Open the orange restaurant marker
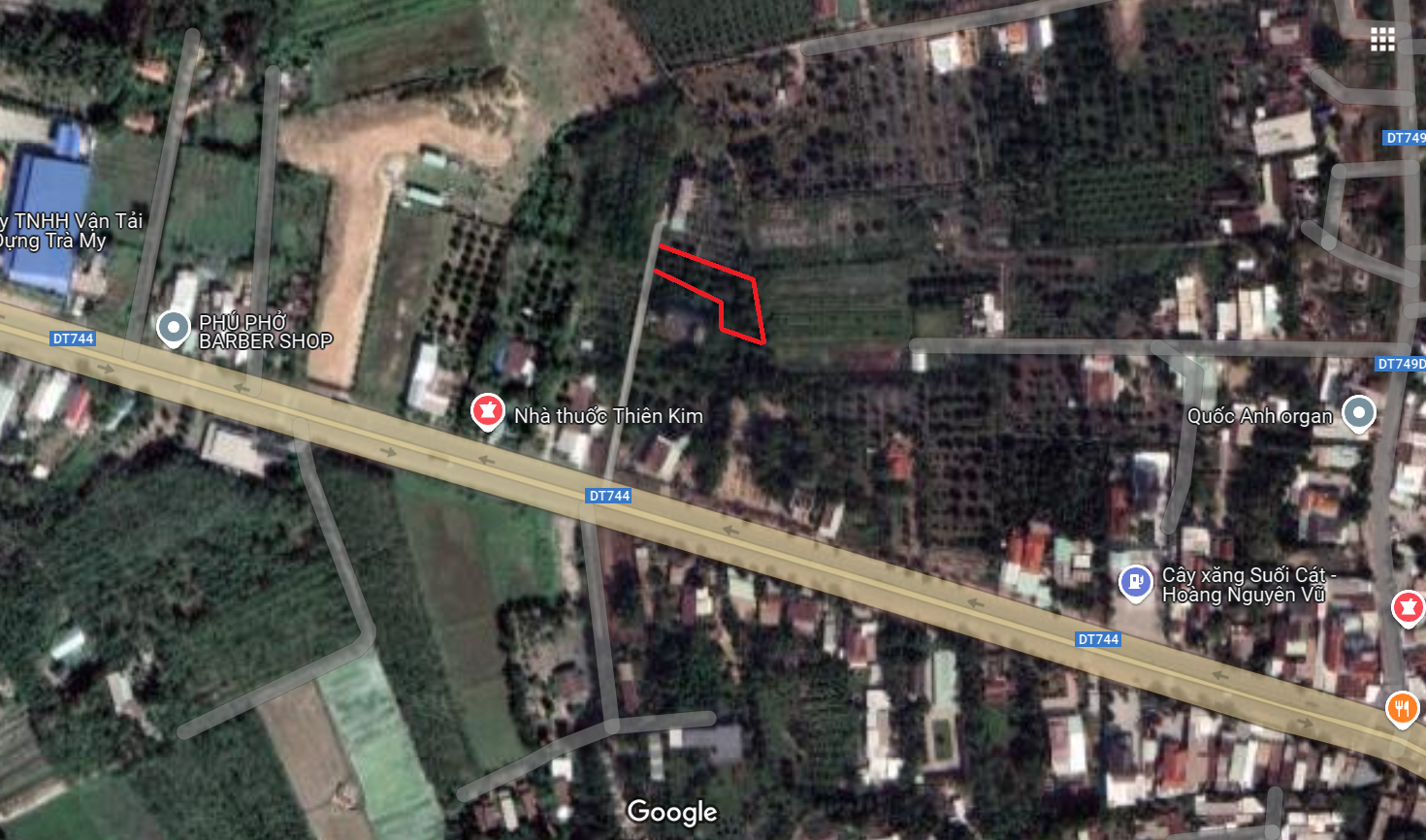 click(1402, 708)
